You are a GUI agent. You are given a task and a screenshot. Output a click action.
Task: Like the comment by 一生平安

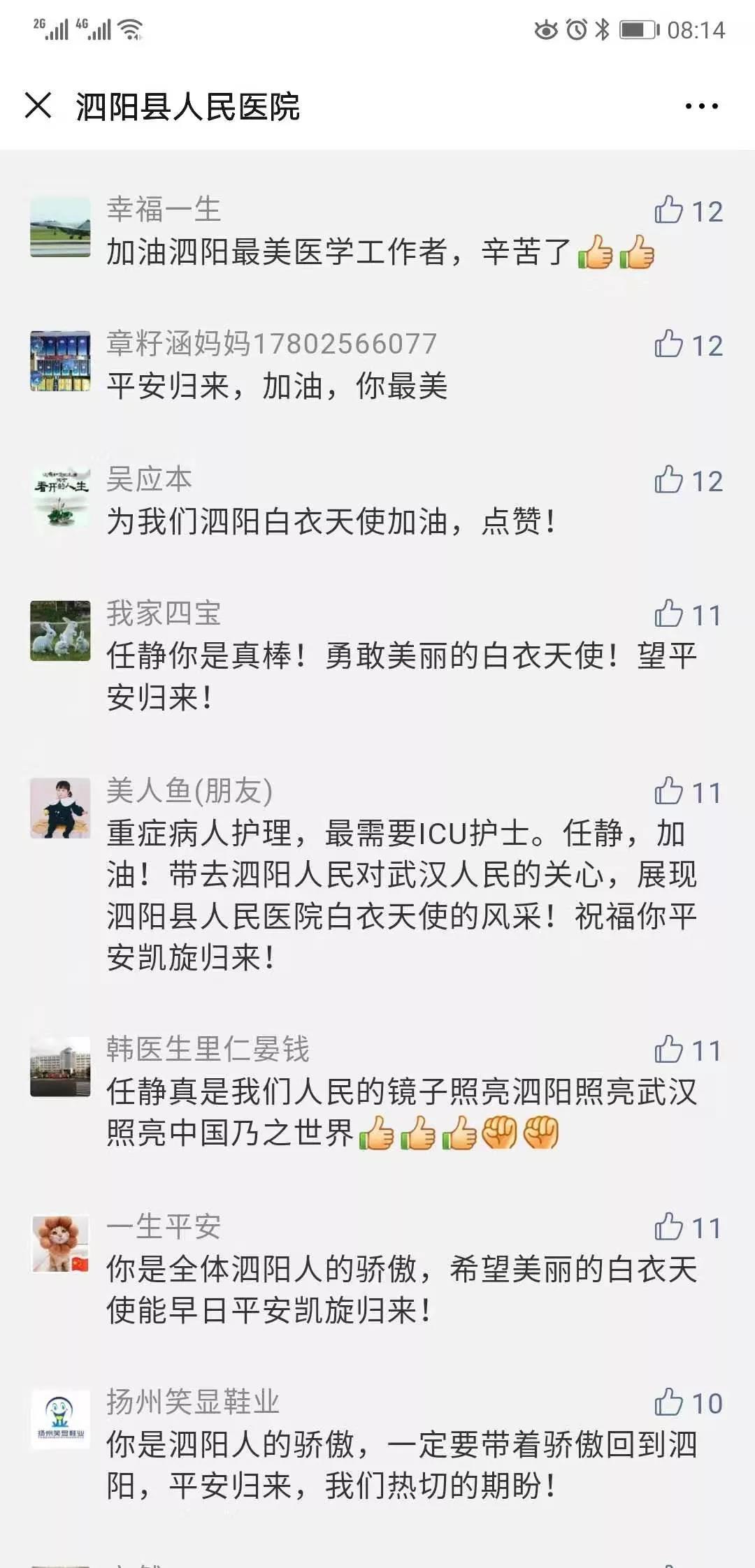669,1226
